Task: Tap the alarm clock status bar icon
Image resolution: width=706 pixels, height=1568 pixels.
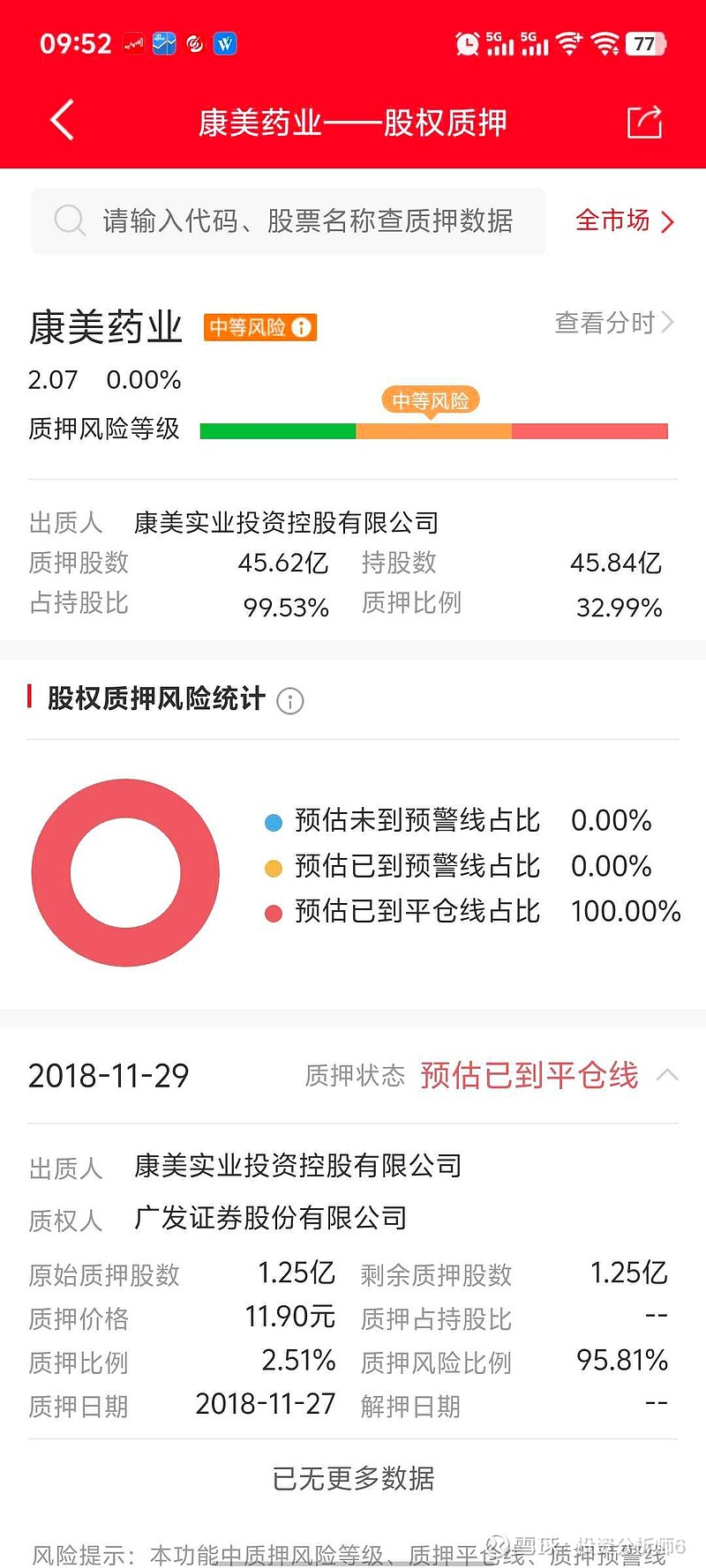Action: click(466, 42)
